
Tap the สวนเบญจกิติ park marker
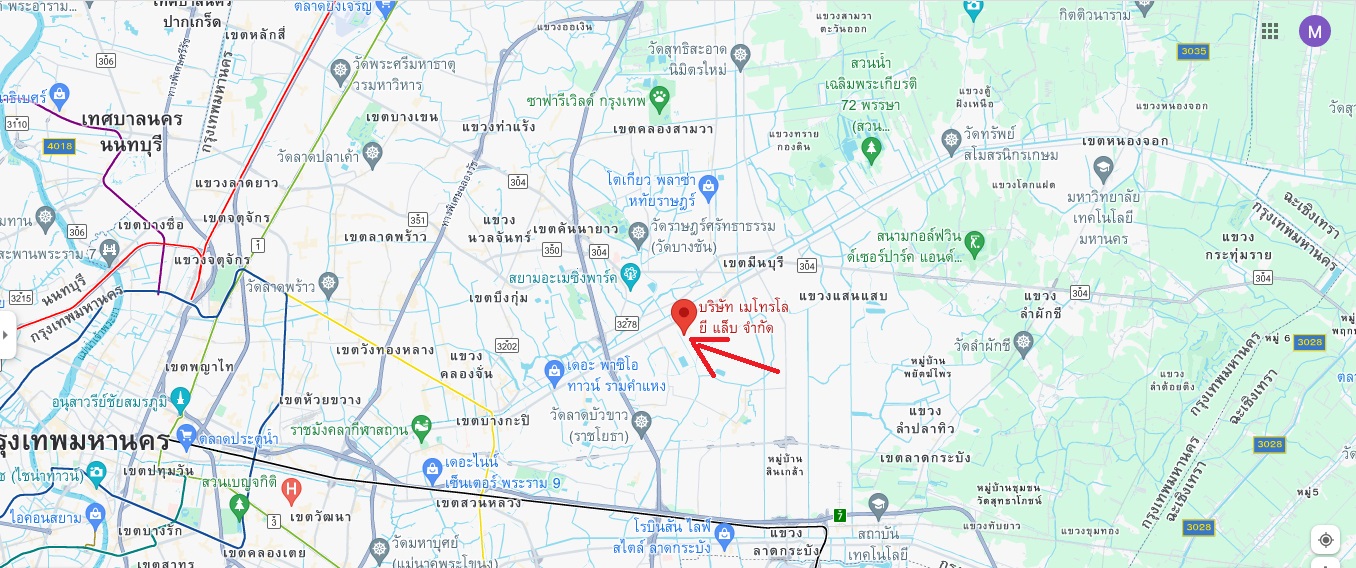[x=238, y=503]
